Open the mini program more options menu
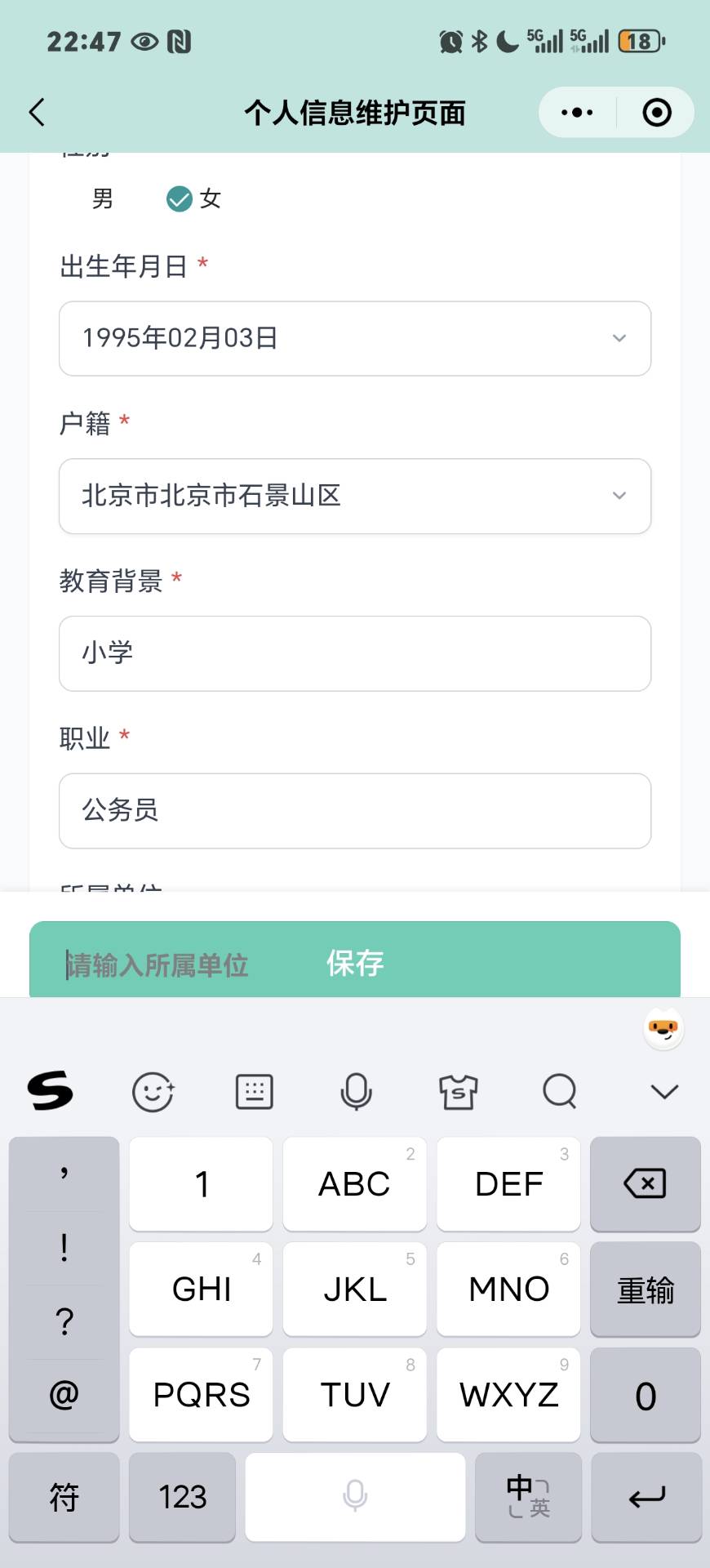The image size is (710, 1568). [x=577, y=112]
